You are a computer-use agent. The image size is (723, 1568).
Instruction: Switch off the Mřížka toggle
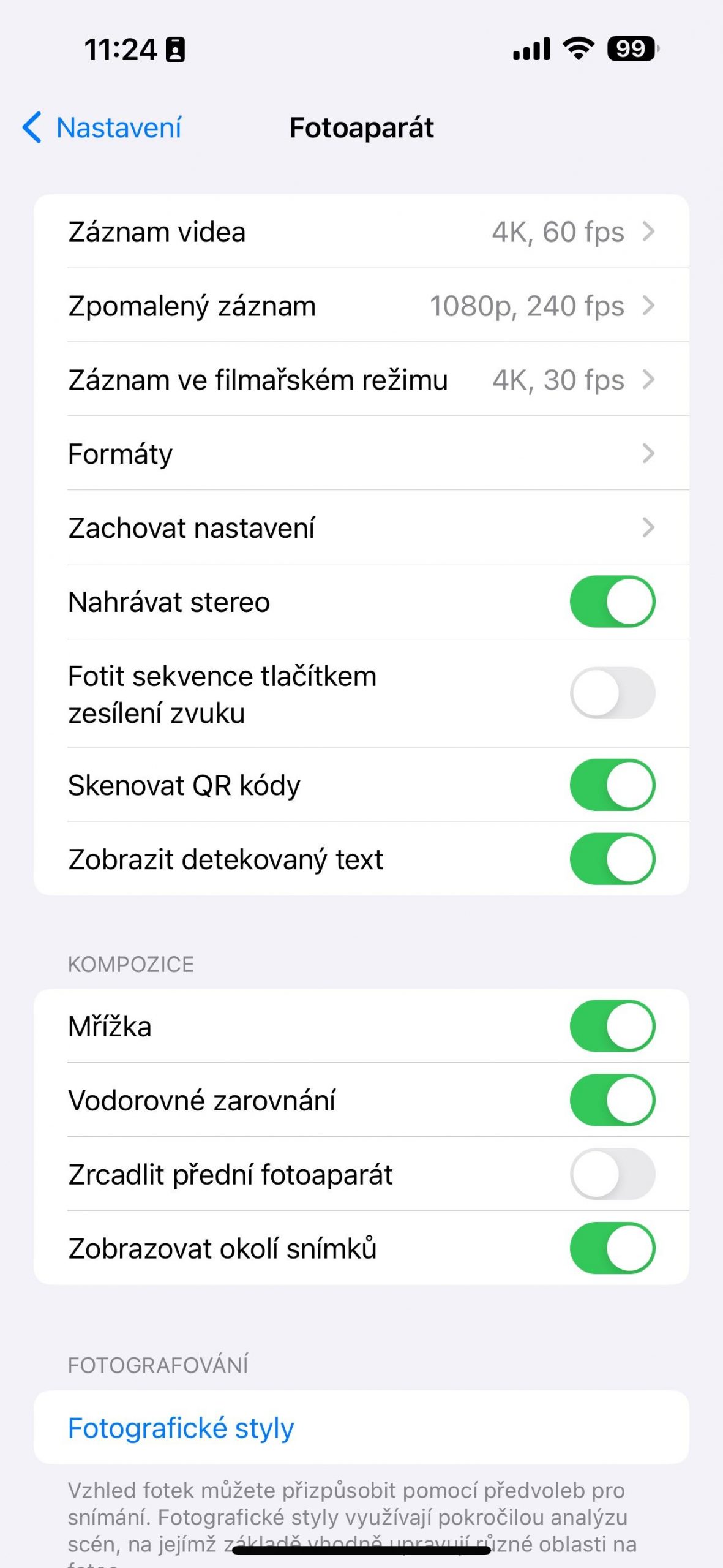612,1026
